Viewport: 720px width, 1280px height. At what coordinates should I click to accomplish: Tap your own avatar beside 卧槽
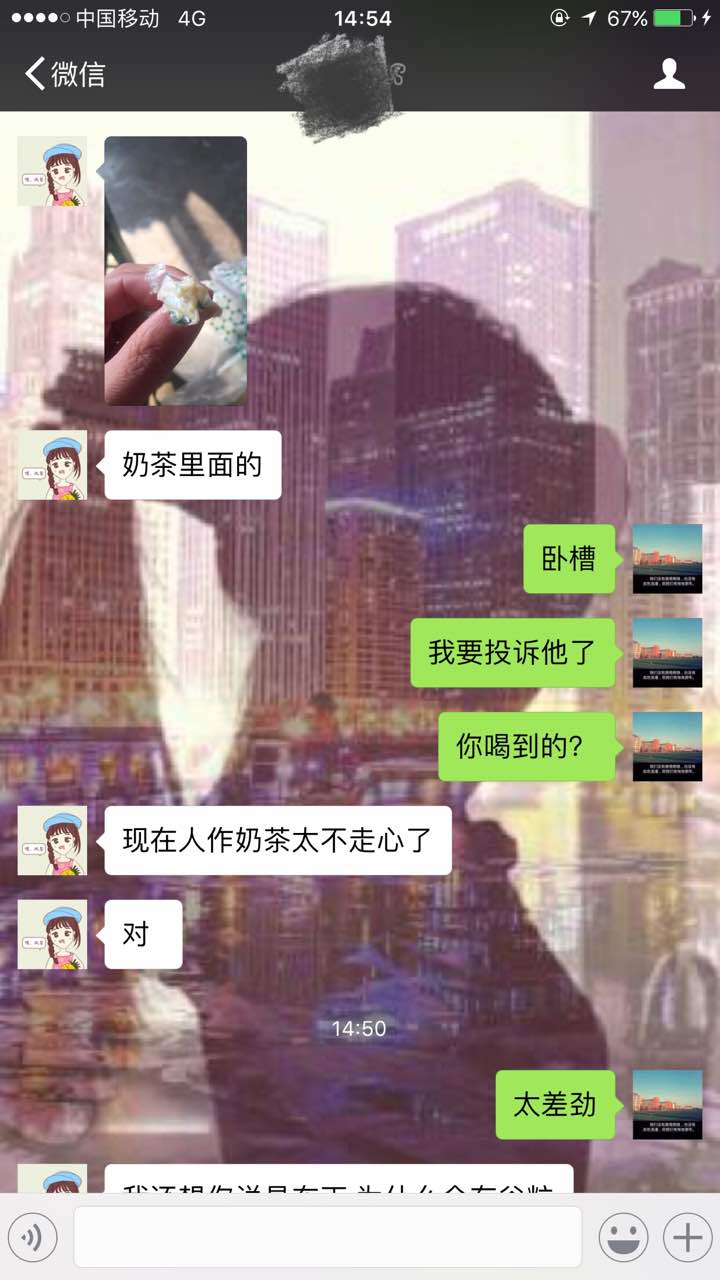(667, 559)
